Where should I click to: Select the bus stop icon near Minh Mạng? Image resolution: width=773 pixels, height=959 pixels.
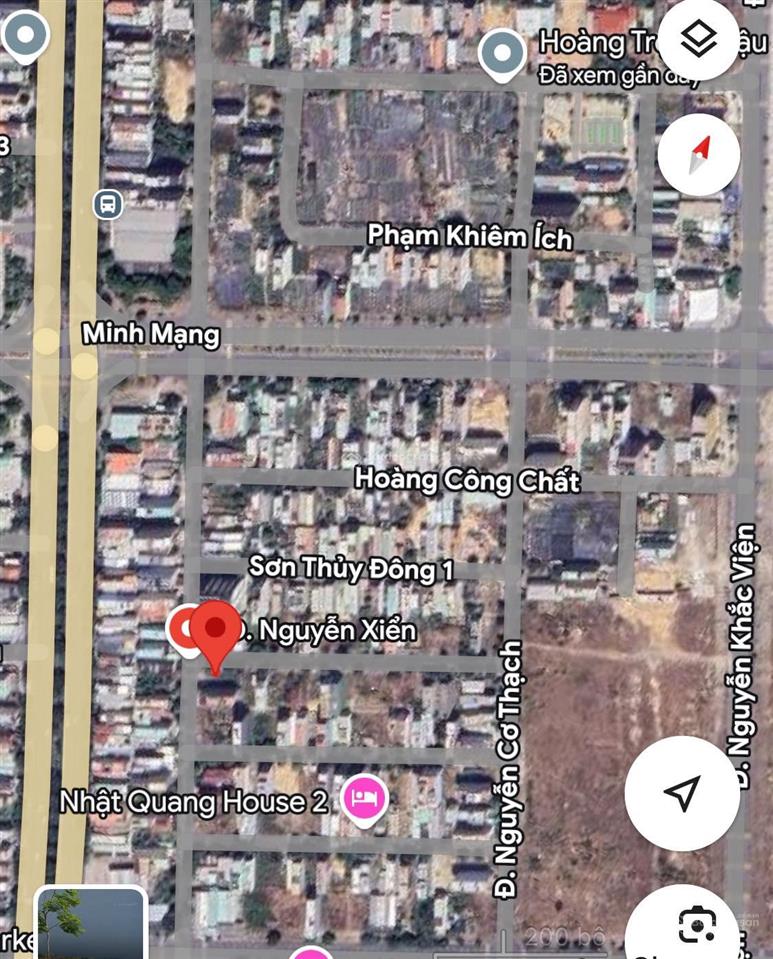click(x=108, y=205)
